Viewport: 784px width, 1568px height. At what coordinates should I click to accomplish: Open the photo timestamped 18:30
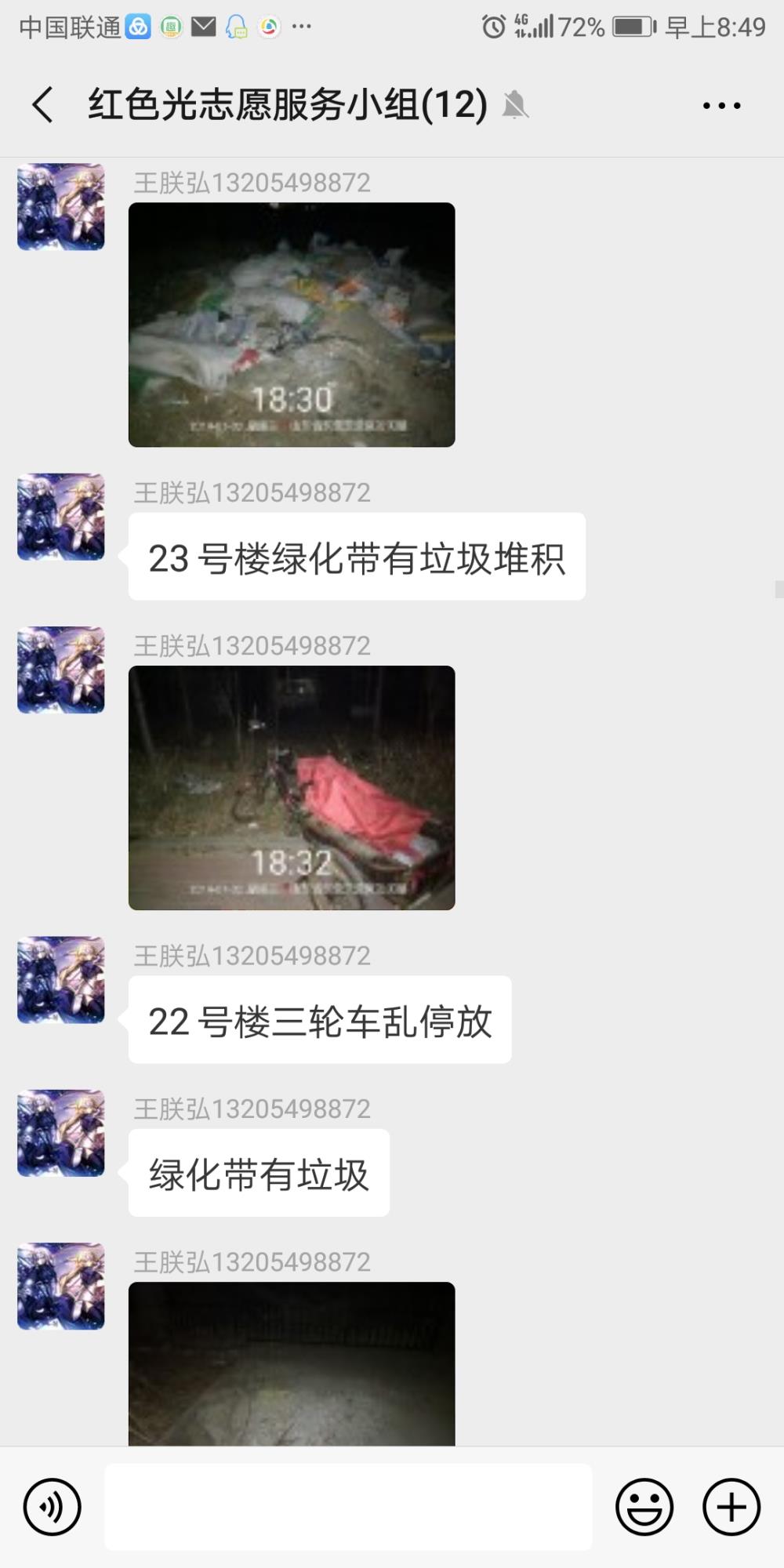[x=292, y=325]
